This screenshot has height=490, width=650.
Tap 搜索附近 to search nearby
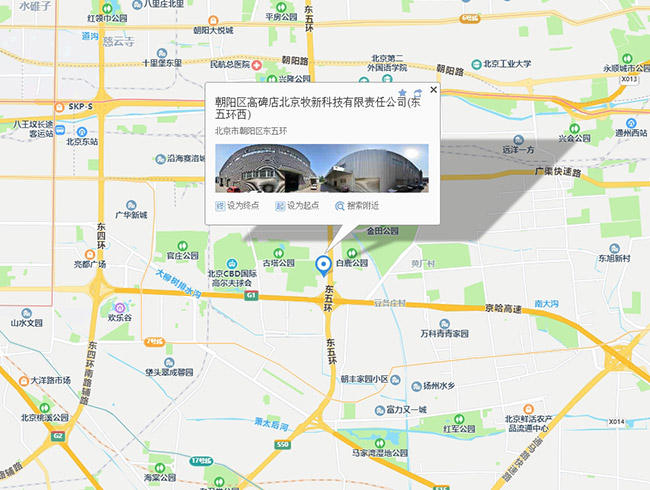357,206
